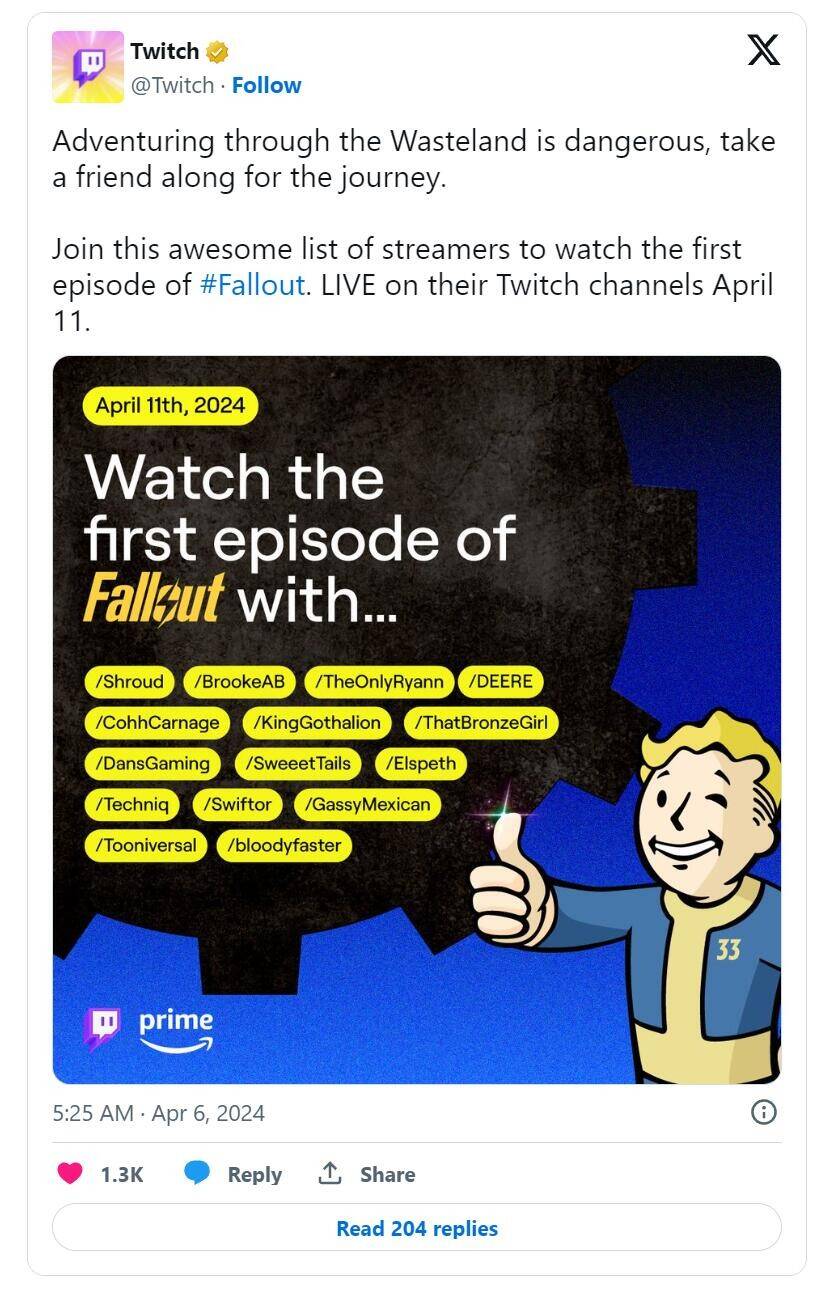
Task: Follow the Twitch account
Action: [x=266, y=86]
